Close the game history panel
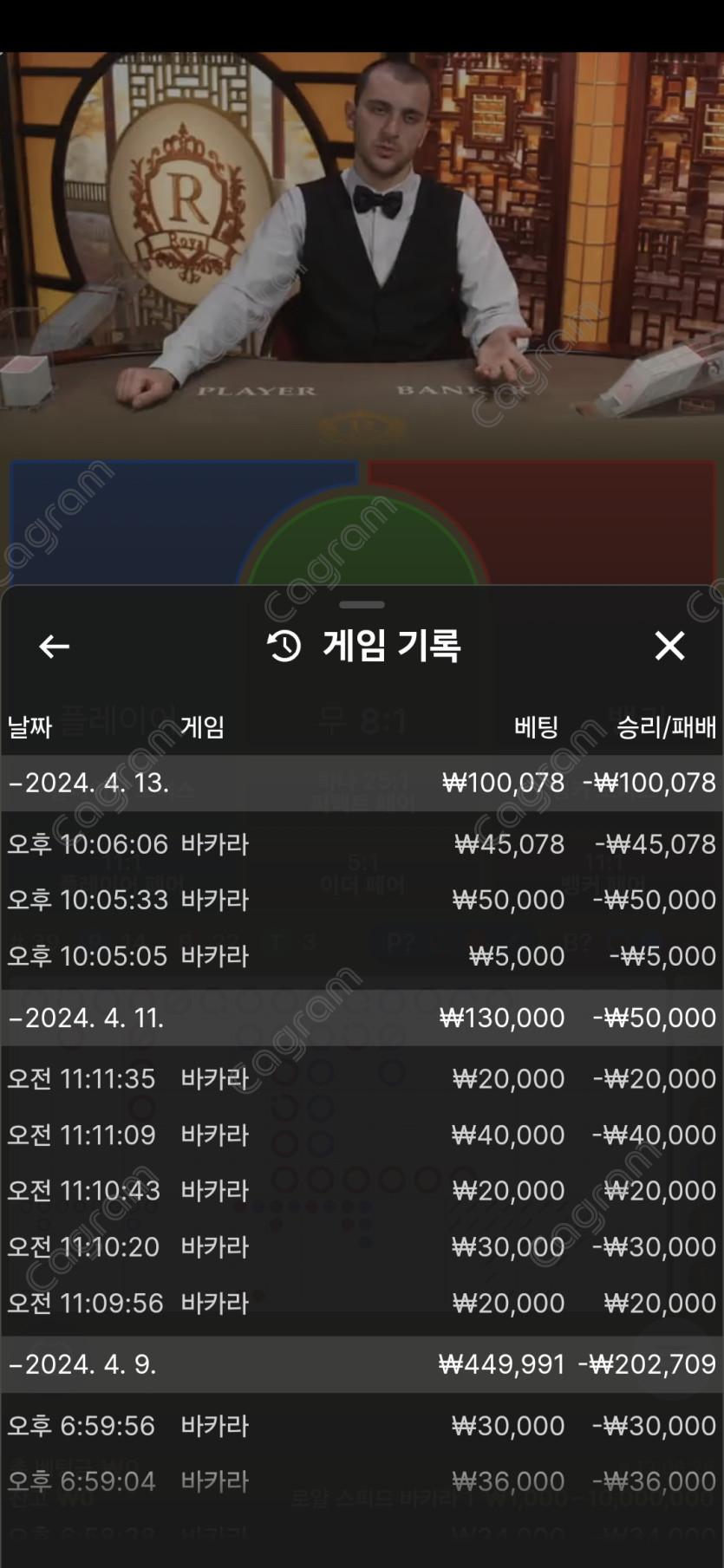The height and width of the screenshot is (1568, 724). [669, 646]
